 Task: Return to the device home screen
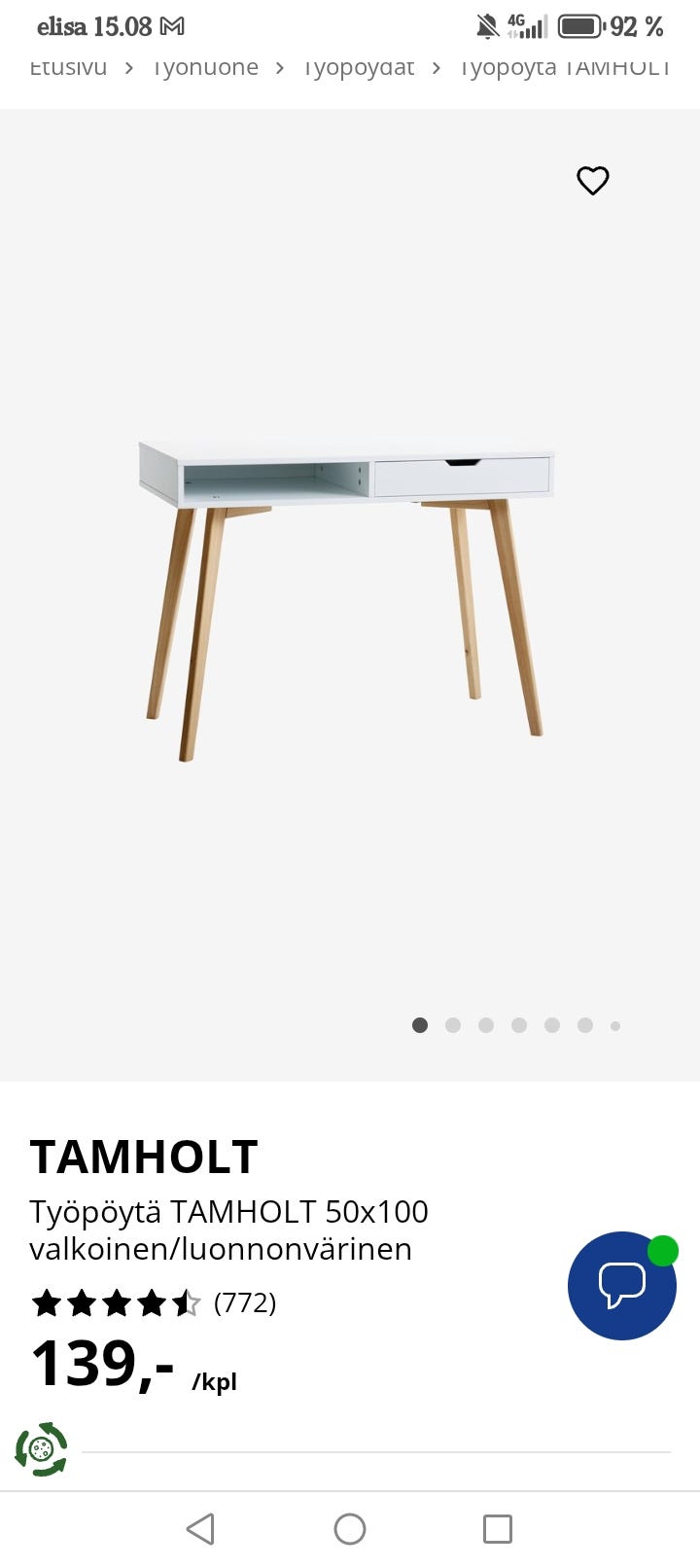[350, 1529]
